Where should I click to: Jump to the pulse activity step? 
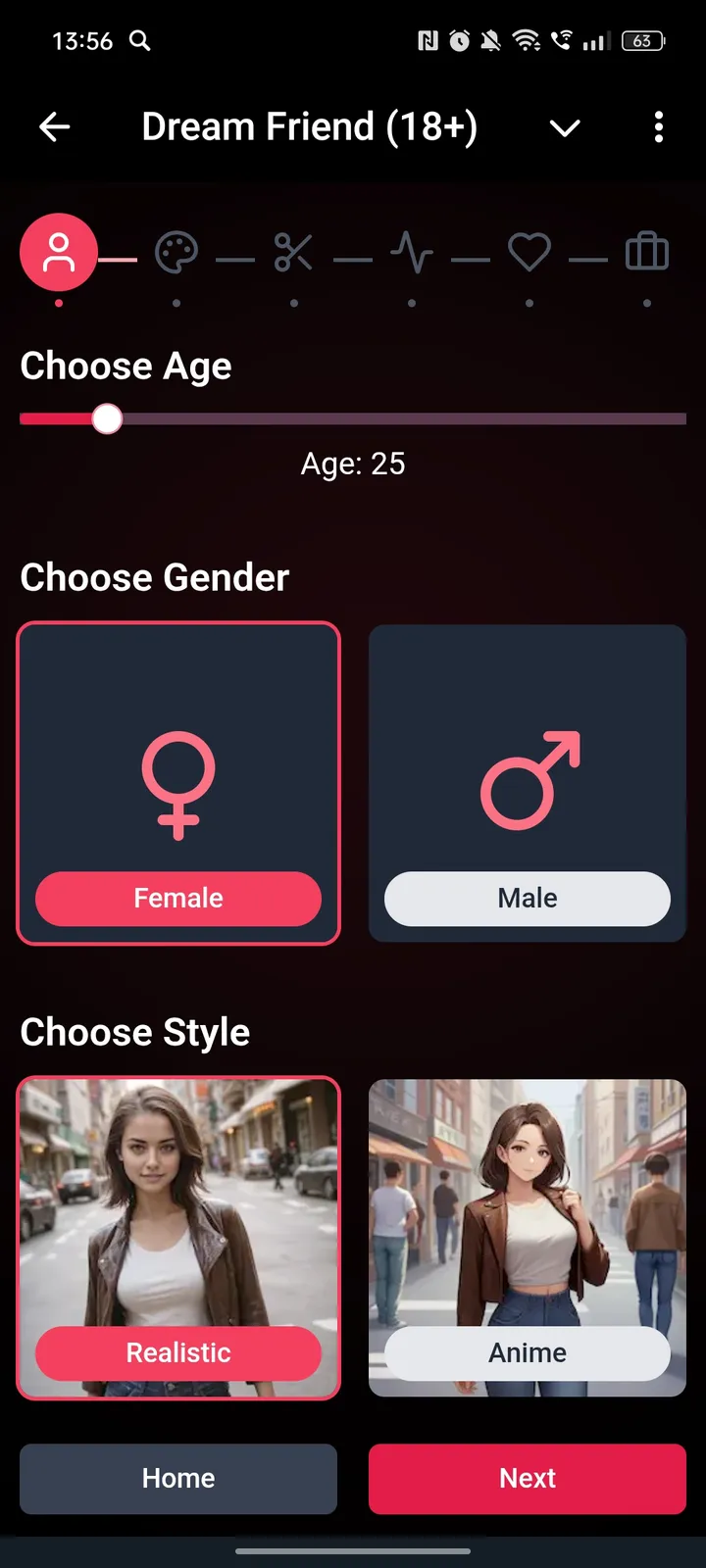pyautogui.click(x=412, y=253)
